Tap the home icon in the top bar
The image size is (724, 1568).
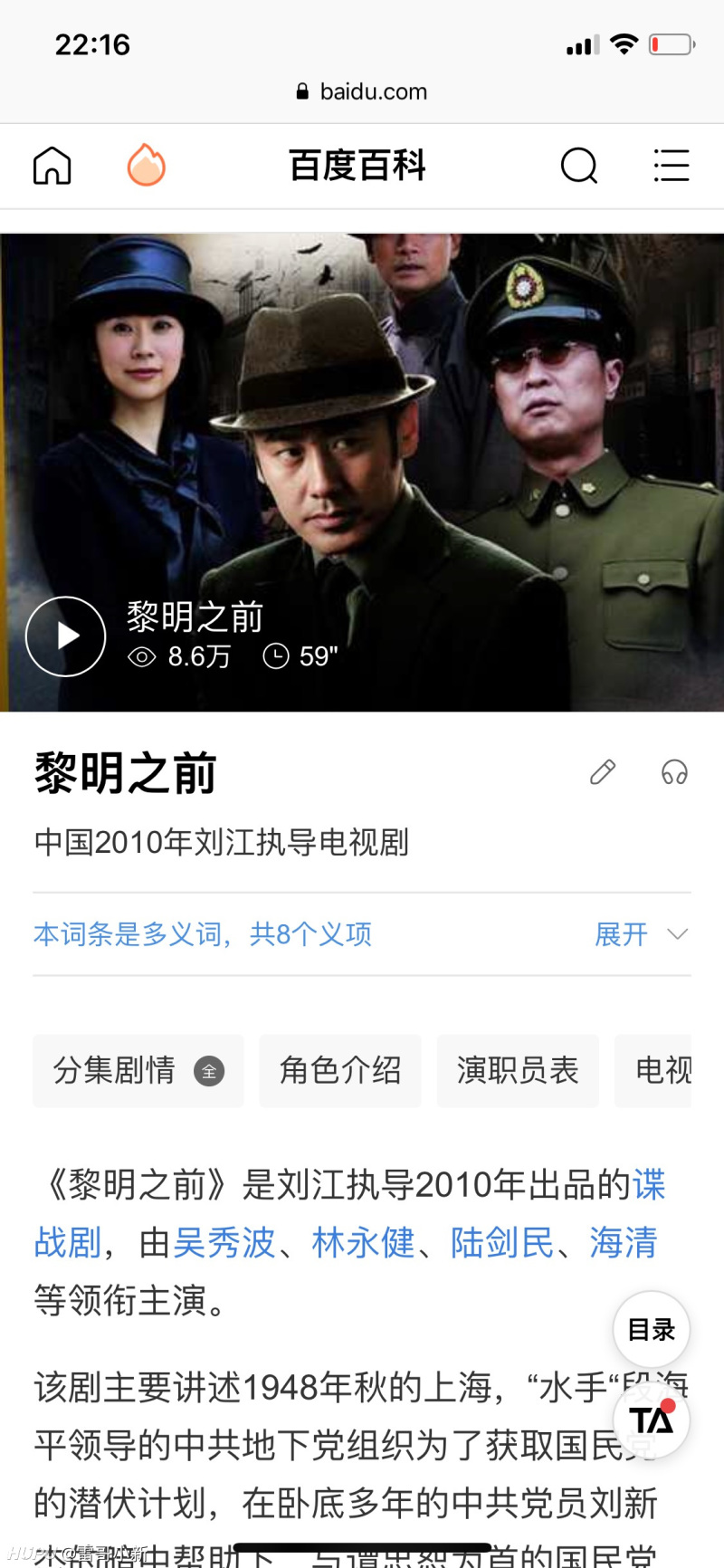point(52,166)
